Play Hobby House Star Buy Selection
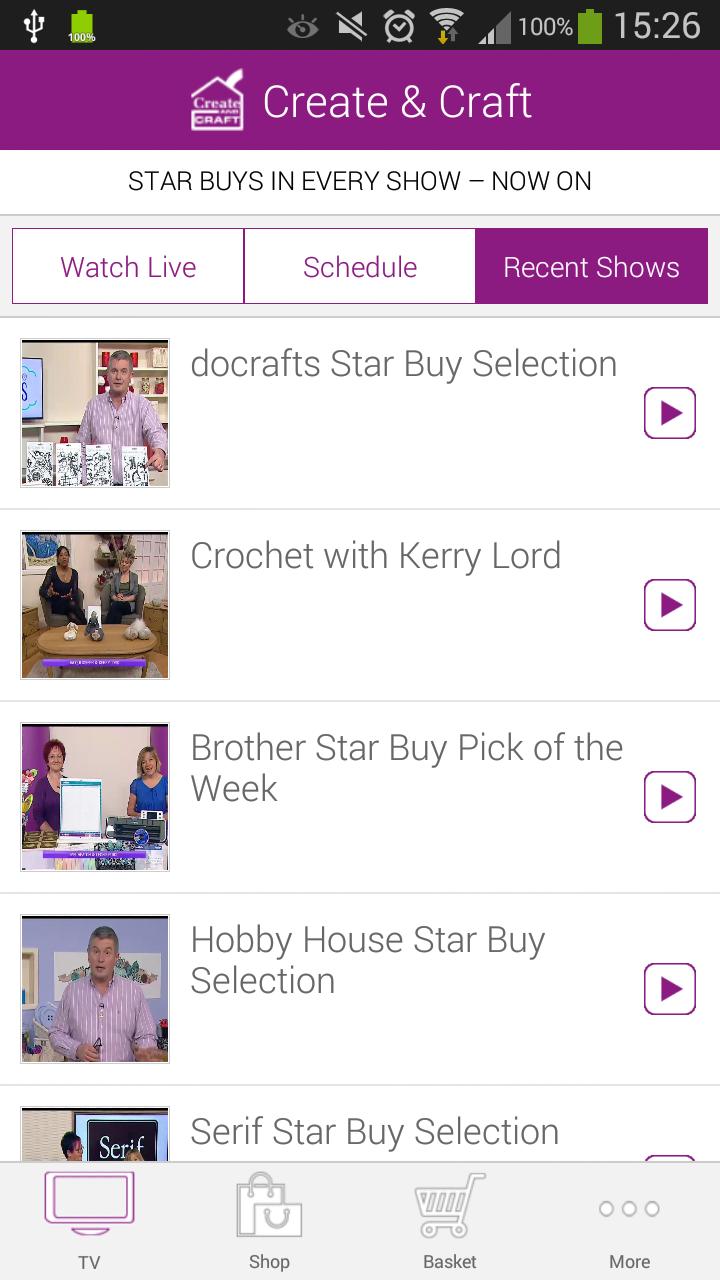 (669, 989)
